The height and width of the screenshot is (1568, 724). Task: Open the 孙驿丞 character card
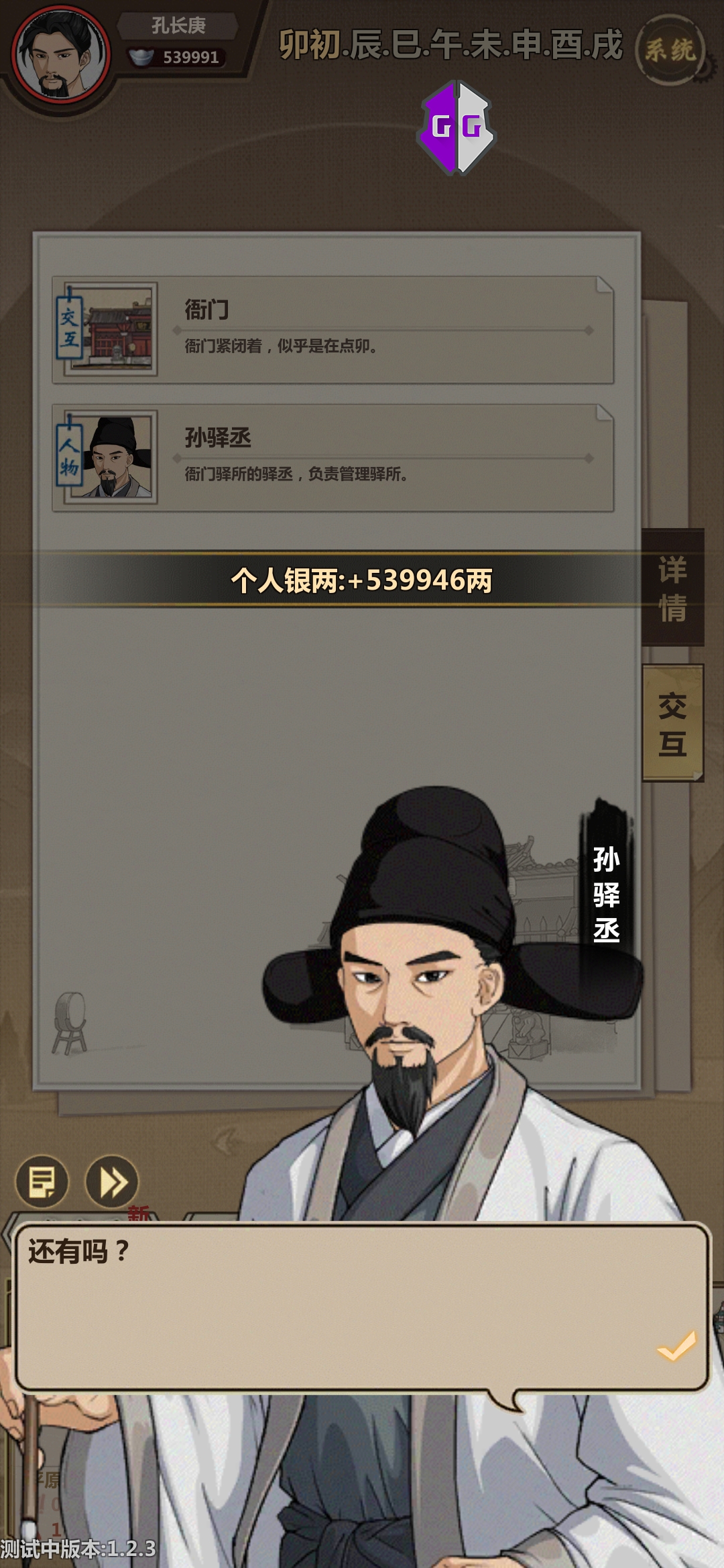333,458
